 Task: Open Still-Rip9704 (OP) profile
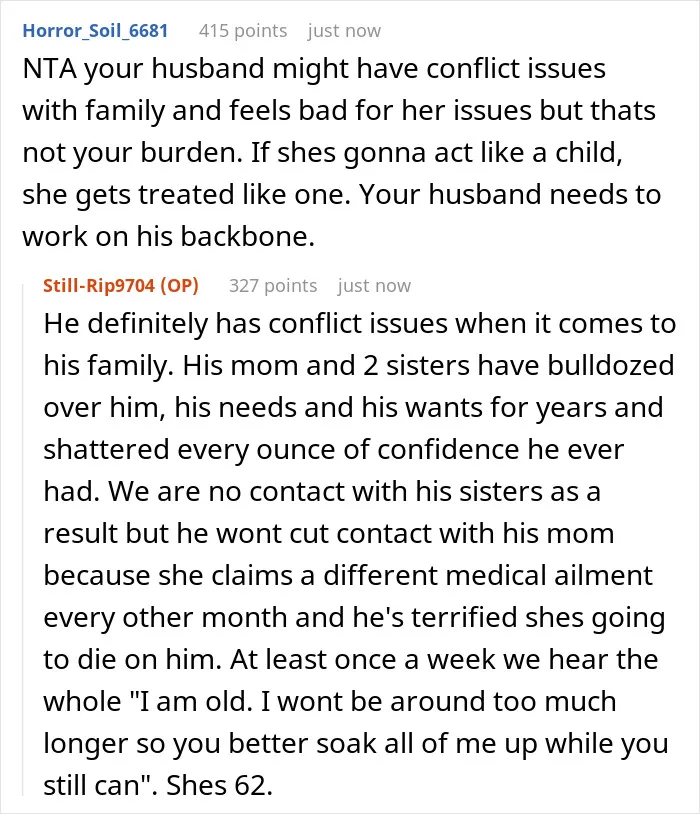point(121,286)
